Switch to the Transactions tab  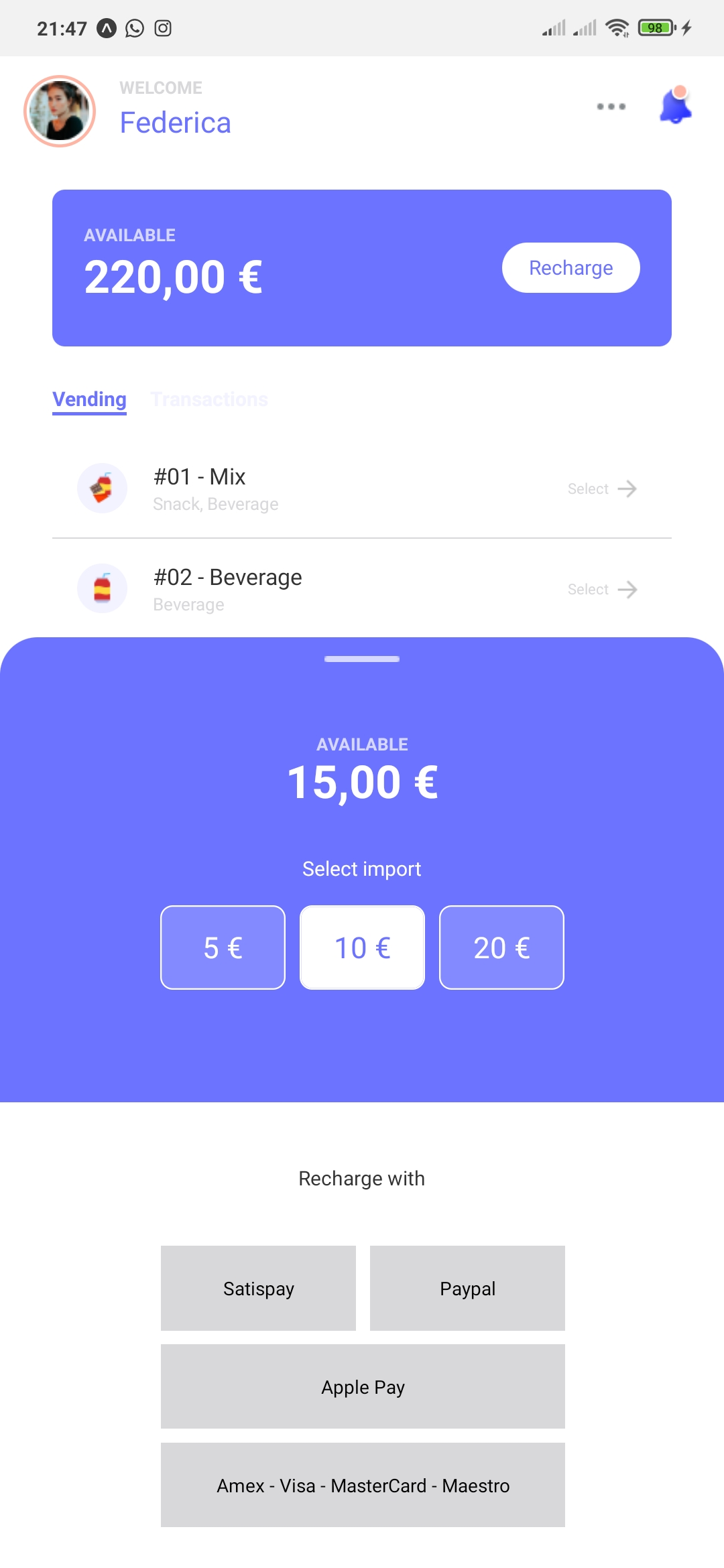point(209,399)
